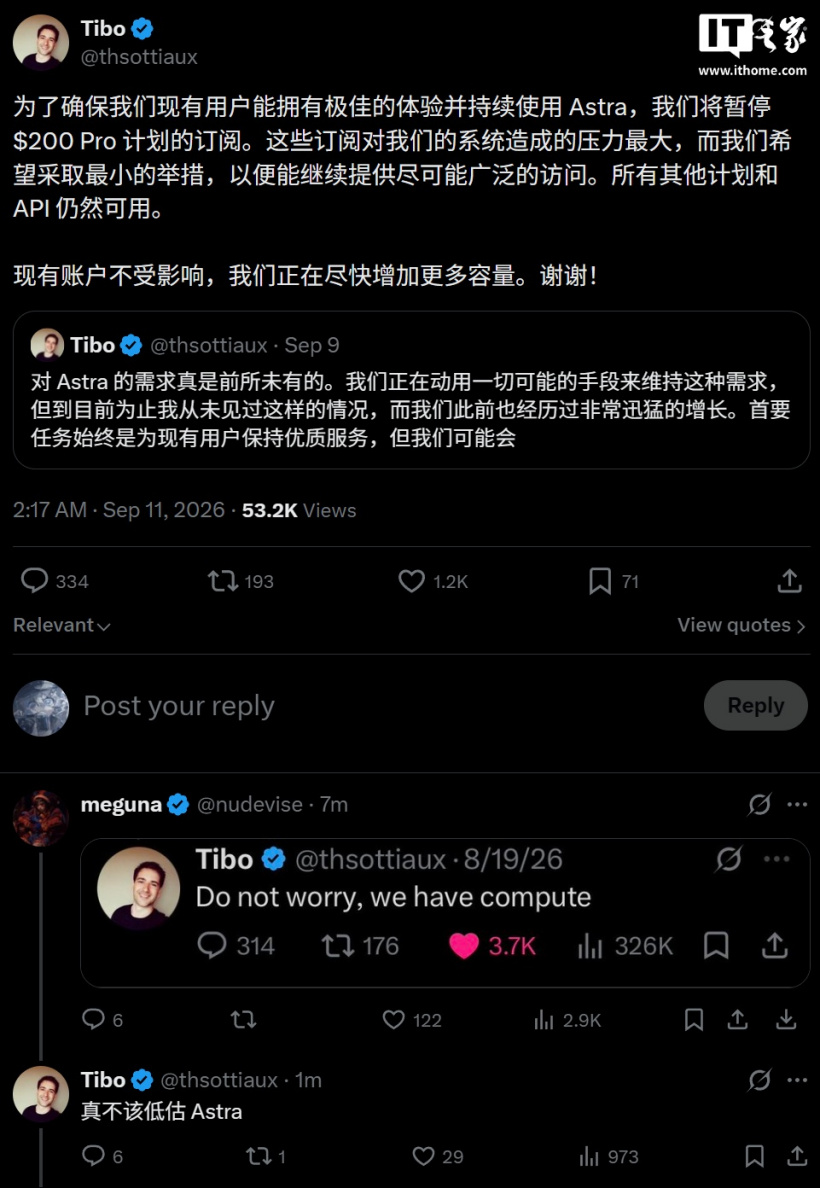Viewport: 820px width, 1188px height.
Task: Tap the Reply button
Action: pos(756,705)
